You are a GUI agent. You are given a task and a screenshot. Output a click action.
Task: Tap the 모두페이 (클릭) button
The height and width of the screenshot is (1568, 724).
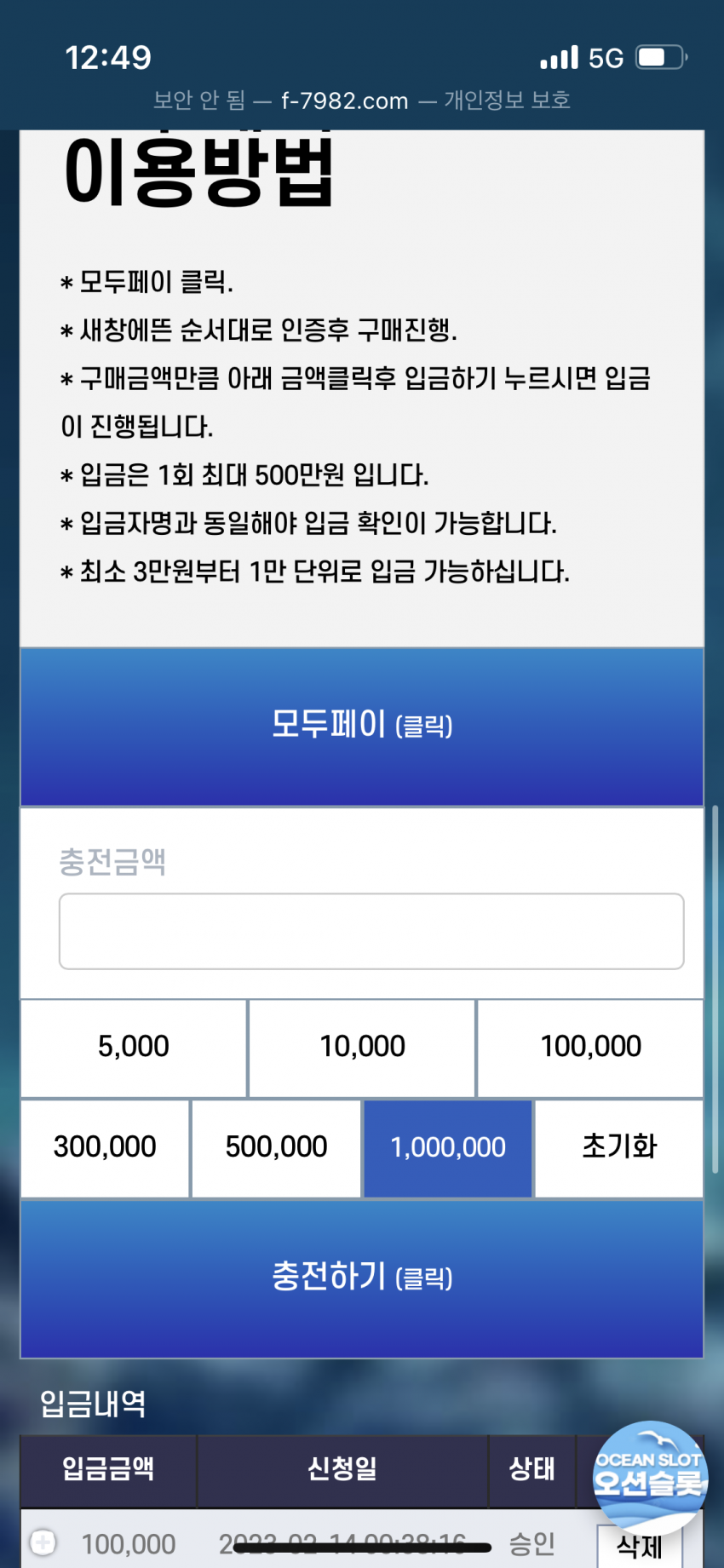[362, 727]
